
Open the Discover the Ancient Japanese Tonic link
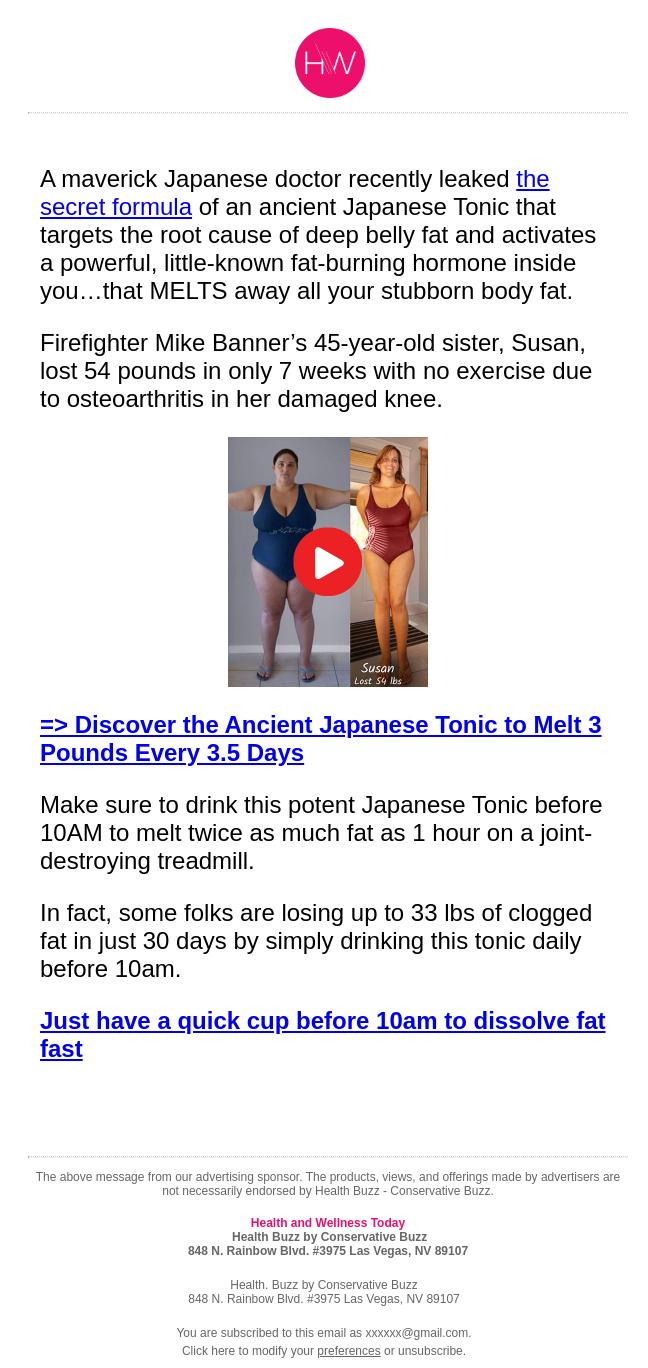pos(320,738)
